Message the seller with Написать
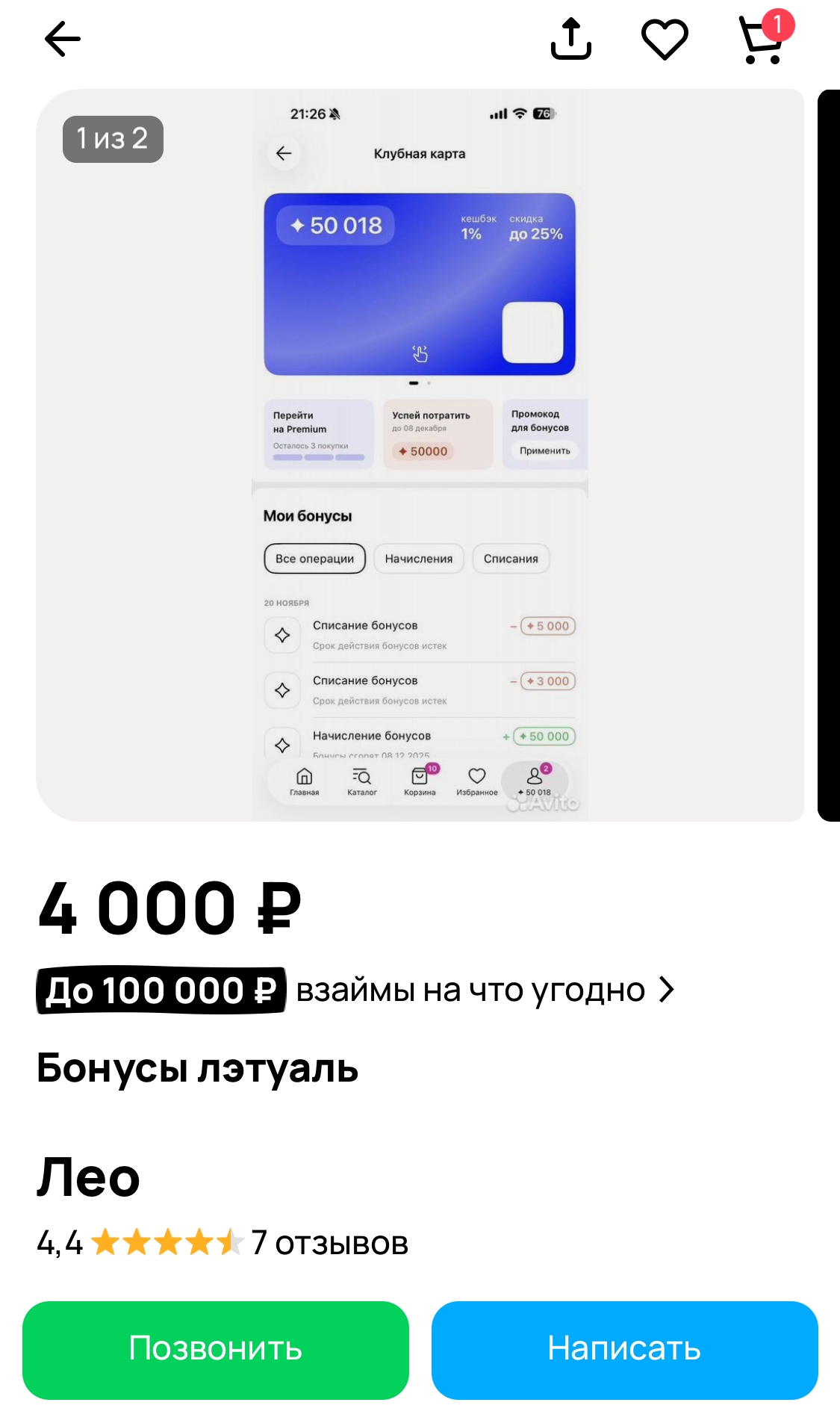840x1423 pixels. [x=624, y=1350]
